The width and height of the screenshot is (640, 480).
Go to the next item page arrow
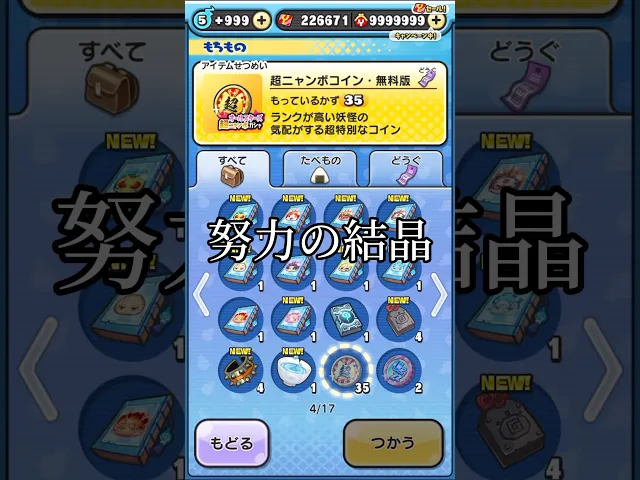pyautogui.click(x=439, y=293)
